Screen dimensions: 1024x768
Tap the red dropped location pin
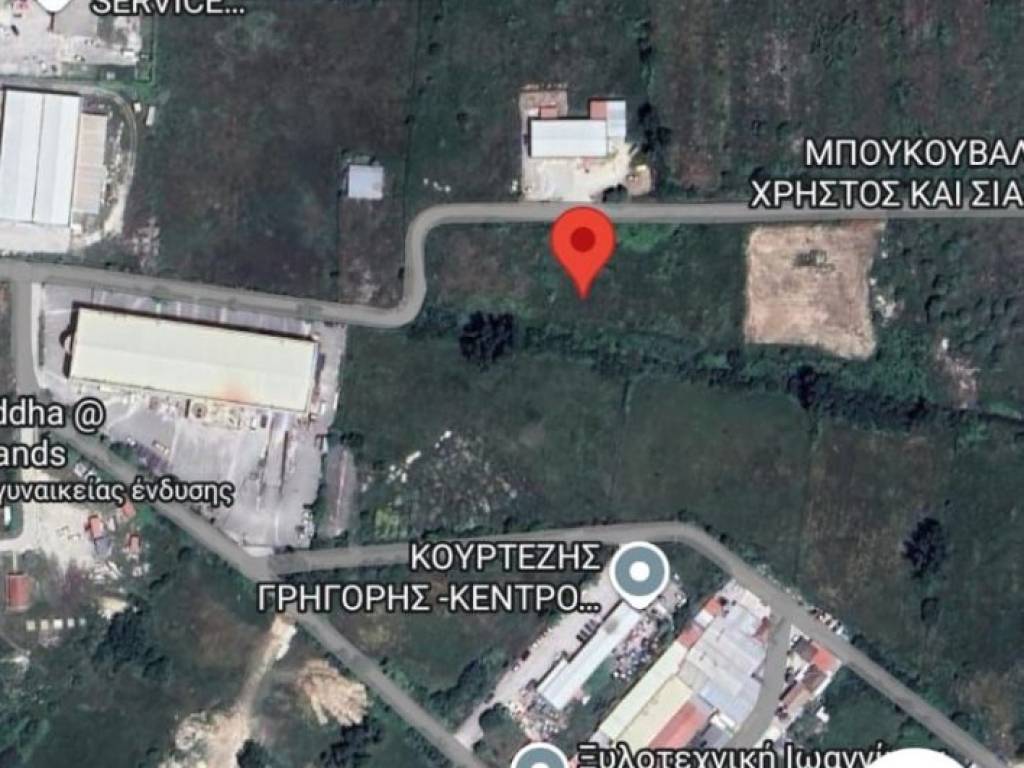point(583,242)
